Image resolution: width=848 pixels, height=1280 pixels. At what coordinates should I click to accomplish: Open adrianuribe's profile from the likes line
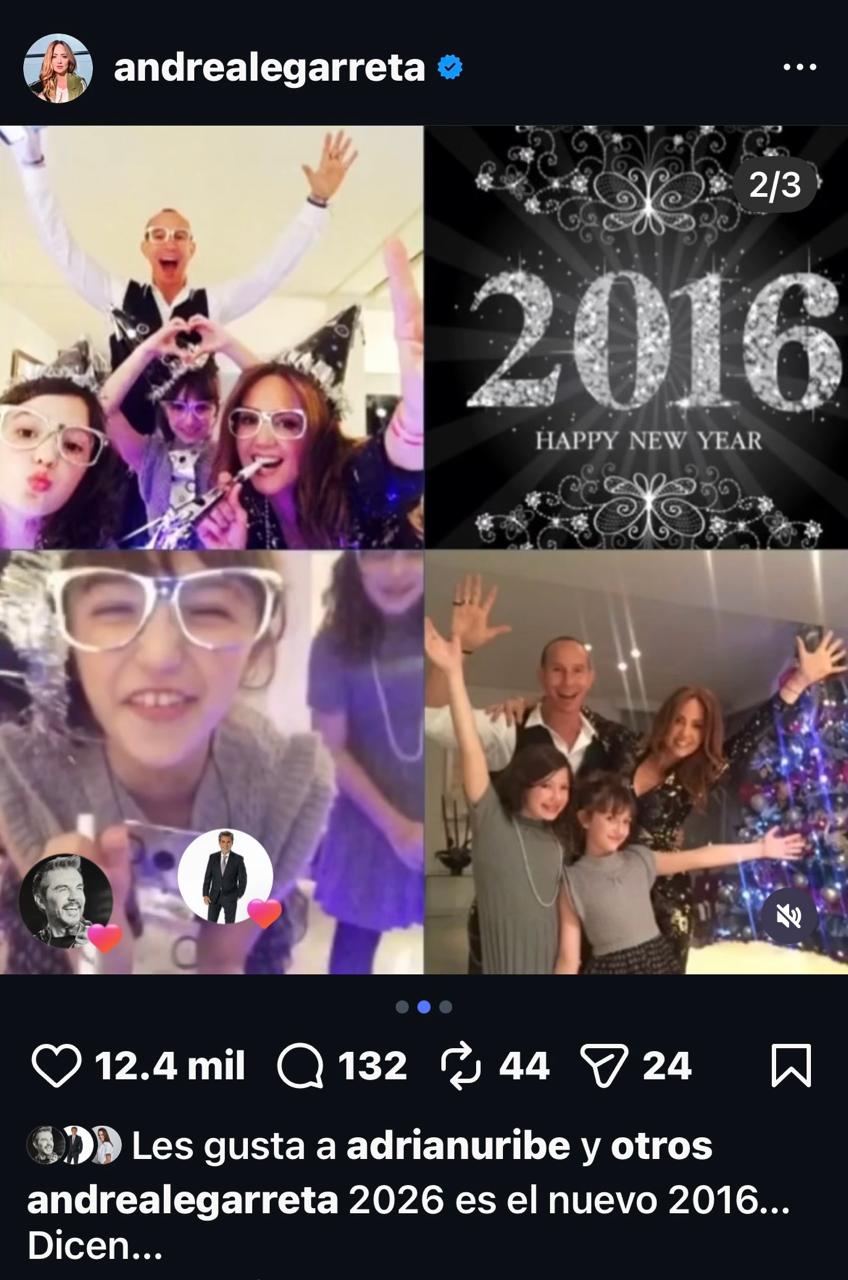coord(459,1146)
